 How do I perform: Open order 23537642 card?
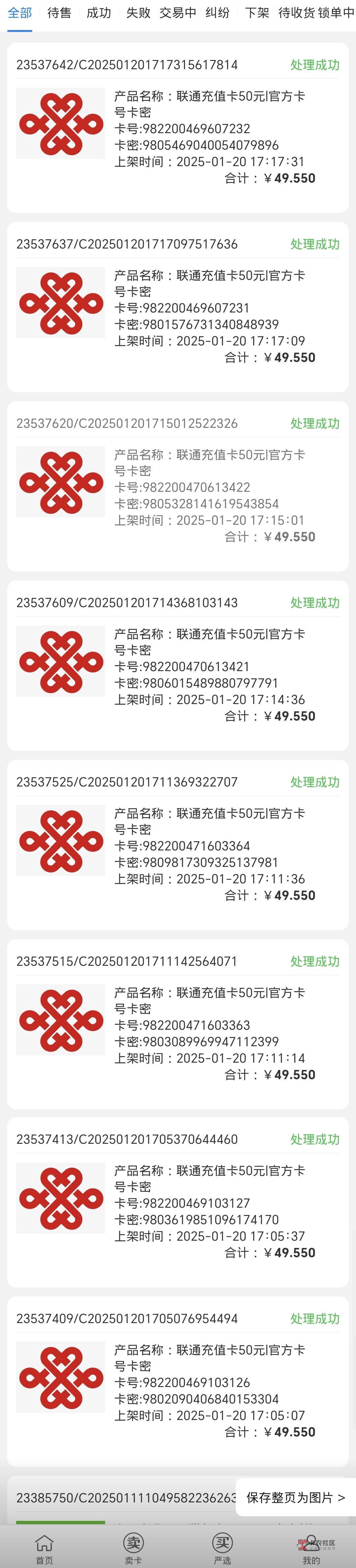coord(178,128)
